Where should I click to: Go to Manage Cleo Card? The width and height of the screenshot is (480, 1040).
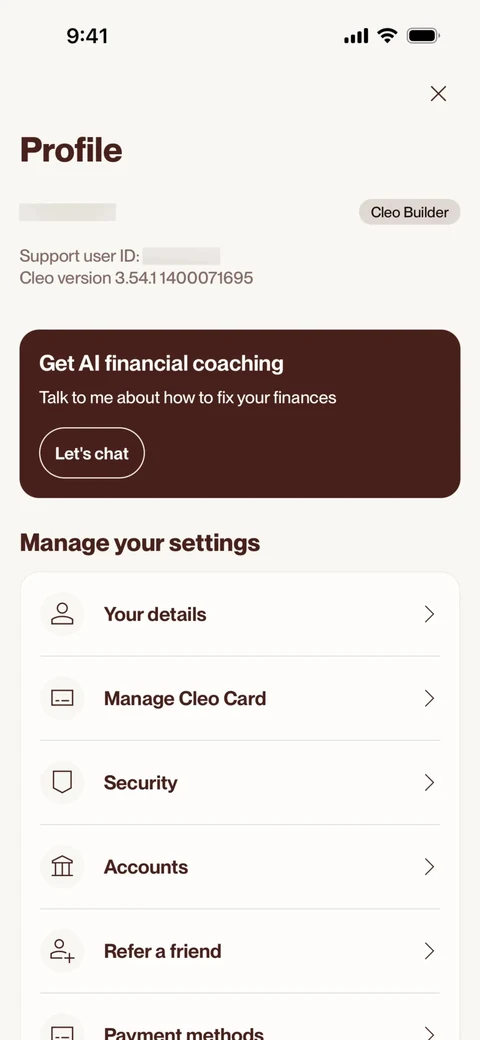pos(240,698)
